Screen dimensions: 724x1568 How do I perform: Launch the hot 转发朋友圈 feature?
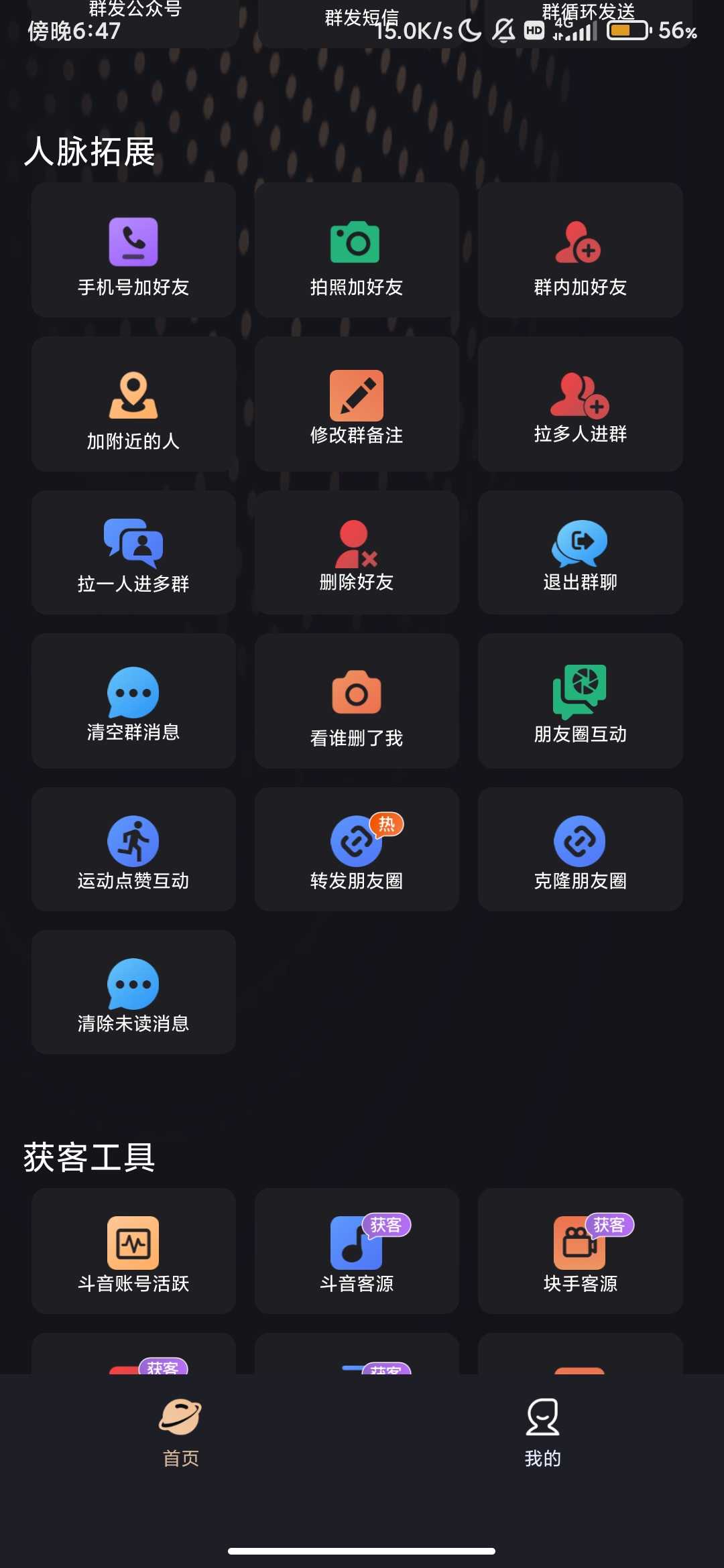357,849
